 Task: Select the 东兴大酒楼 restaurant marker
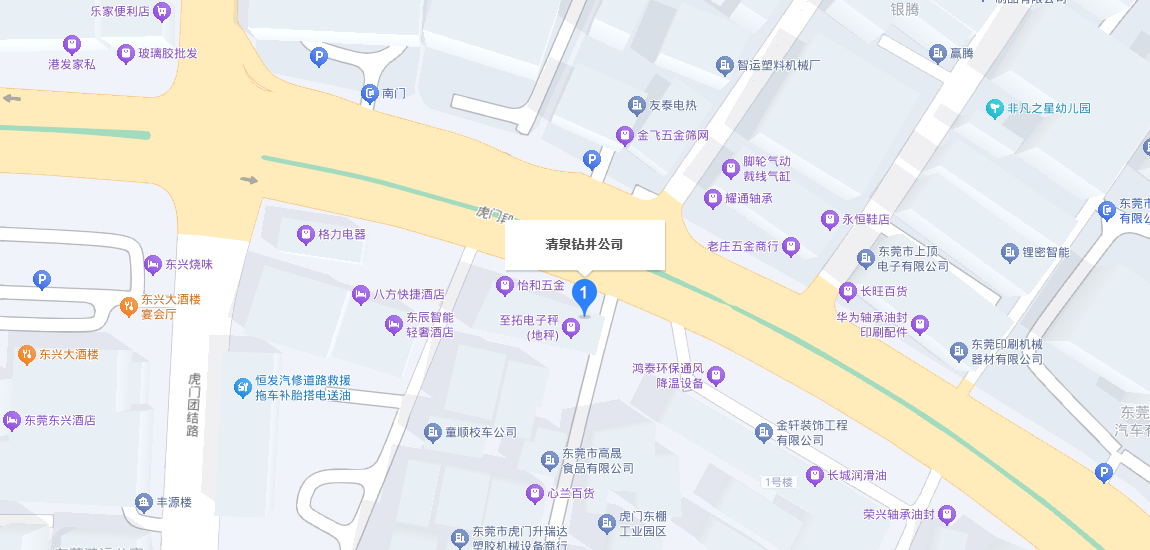(x=27, y=354)
